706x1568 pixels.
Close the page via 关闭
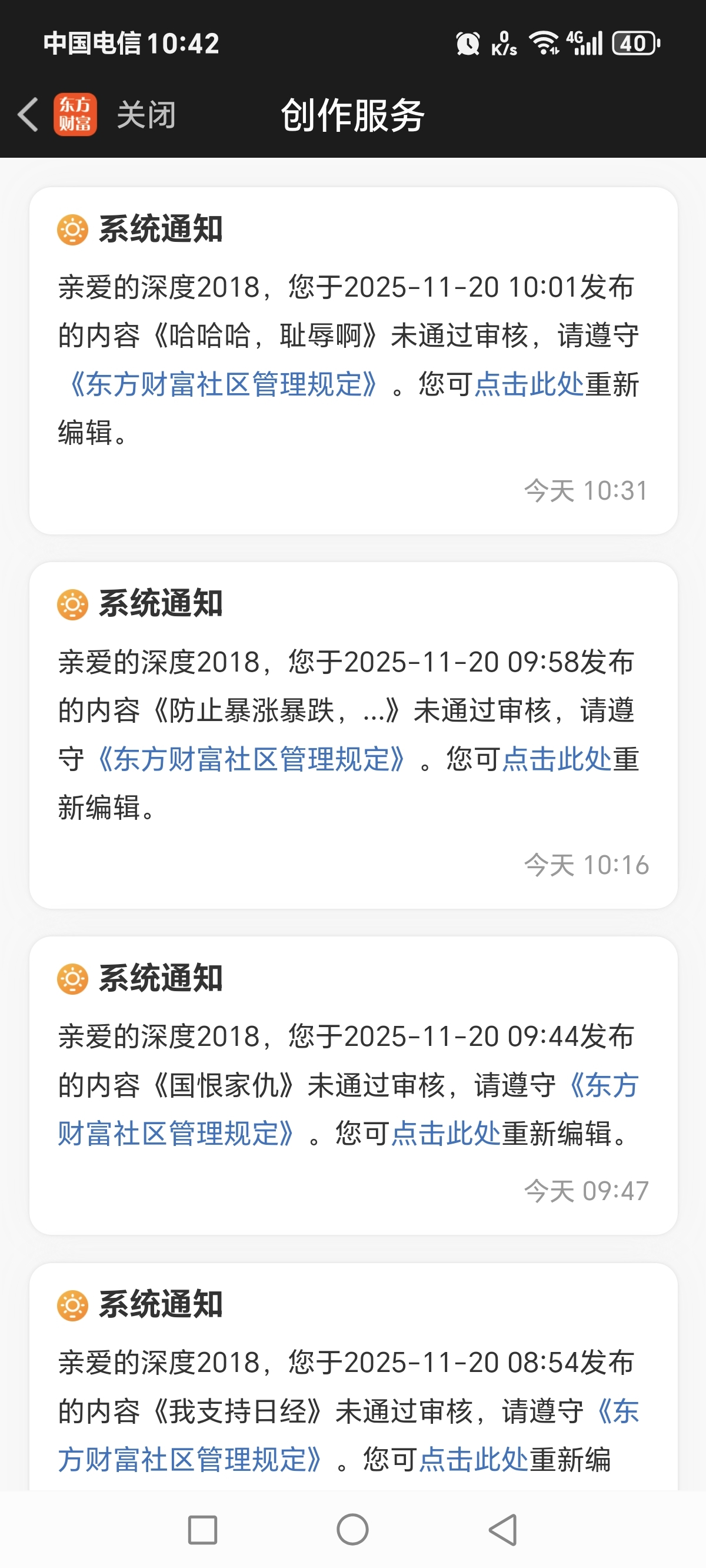click(x=146, y=115)
